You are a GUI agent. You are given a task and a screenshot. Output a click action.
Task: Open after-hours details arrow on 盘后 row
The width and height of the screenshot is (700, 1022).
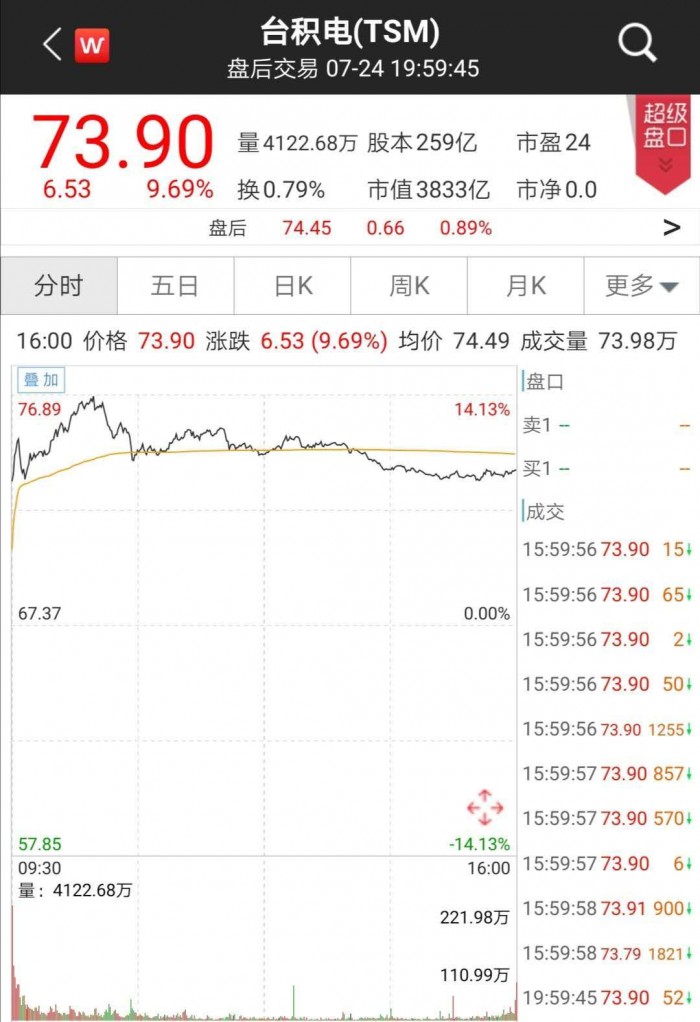pyautogui.click(x=671, y=228)
